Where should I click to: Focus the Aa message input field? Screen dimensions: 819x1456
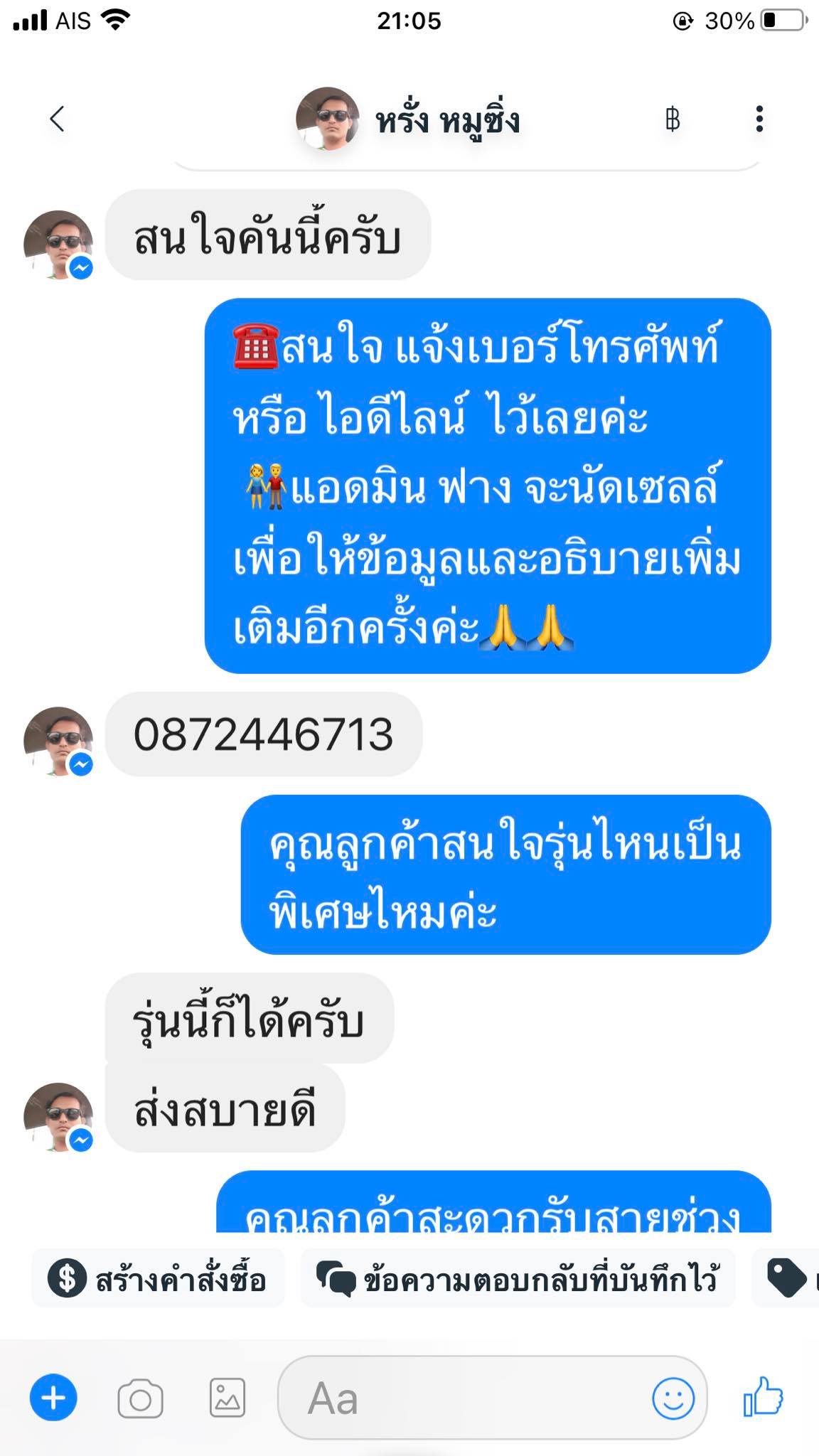point(462,1398)
